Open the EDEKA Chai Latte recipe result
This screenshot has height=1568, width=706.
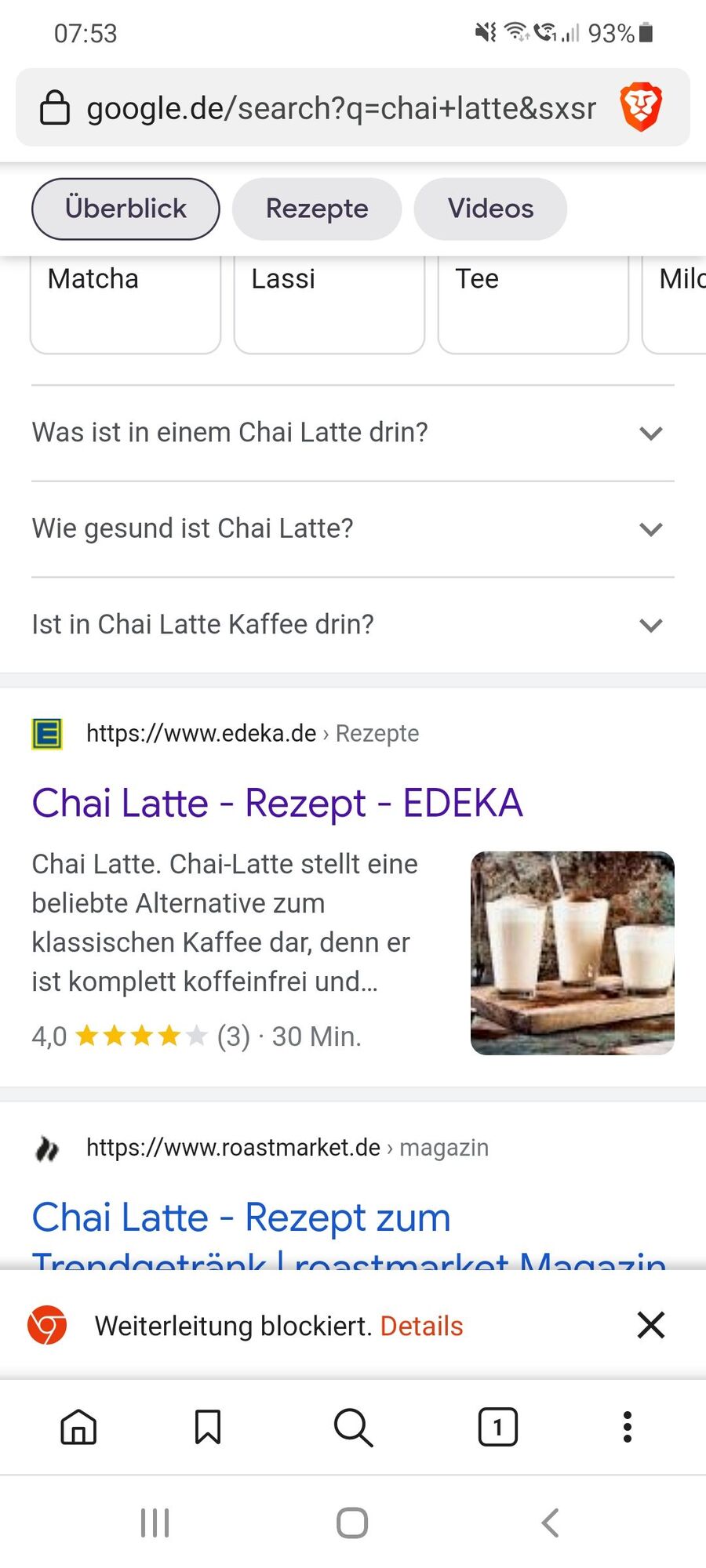(277, 803)
